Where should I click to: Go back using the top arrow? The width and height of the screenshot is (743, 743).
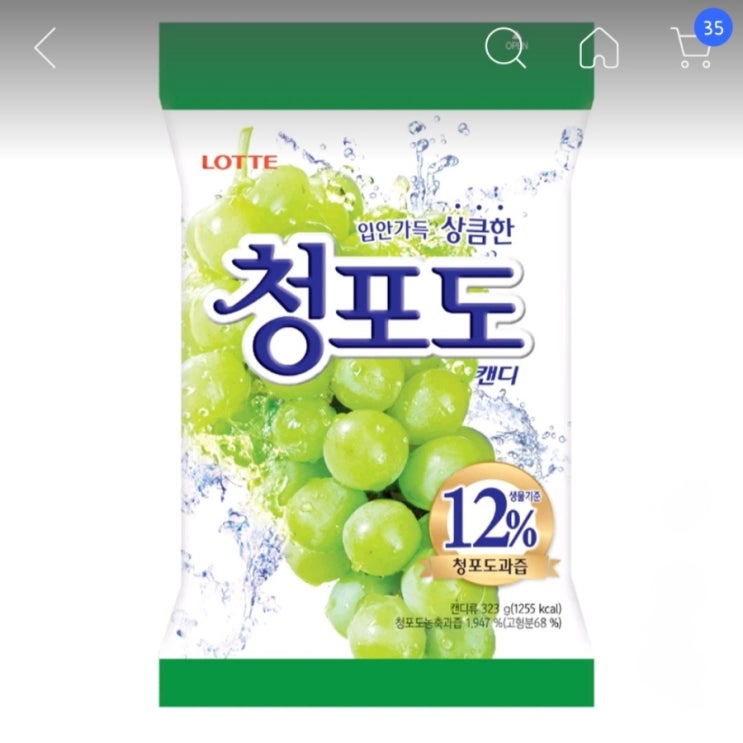coord(45,48)
